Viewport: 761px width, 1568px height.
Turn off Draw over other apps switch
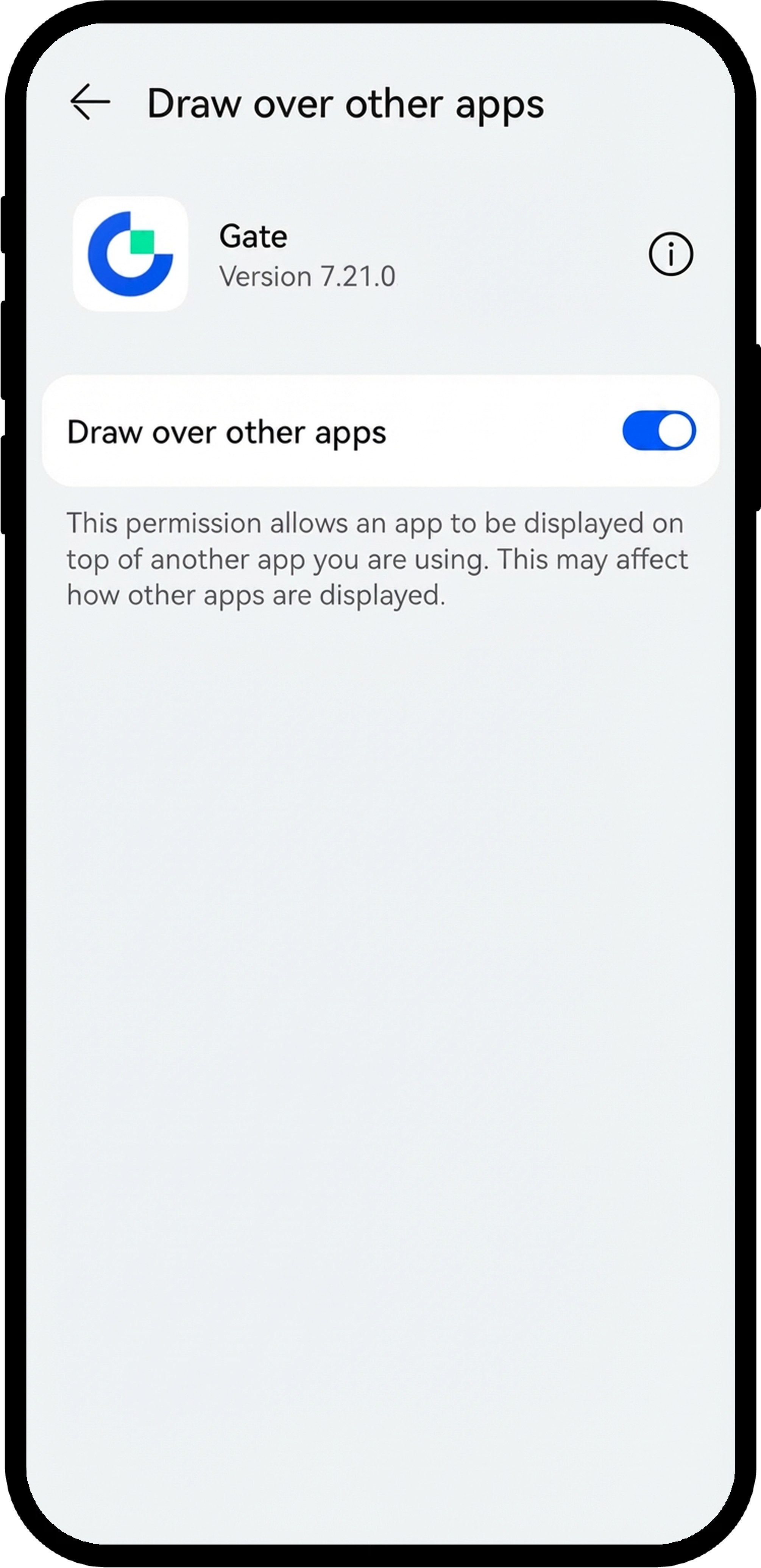pyautogui.click(x=659, y=430)
